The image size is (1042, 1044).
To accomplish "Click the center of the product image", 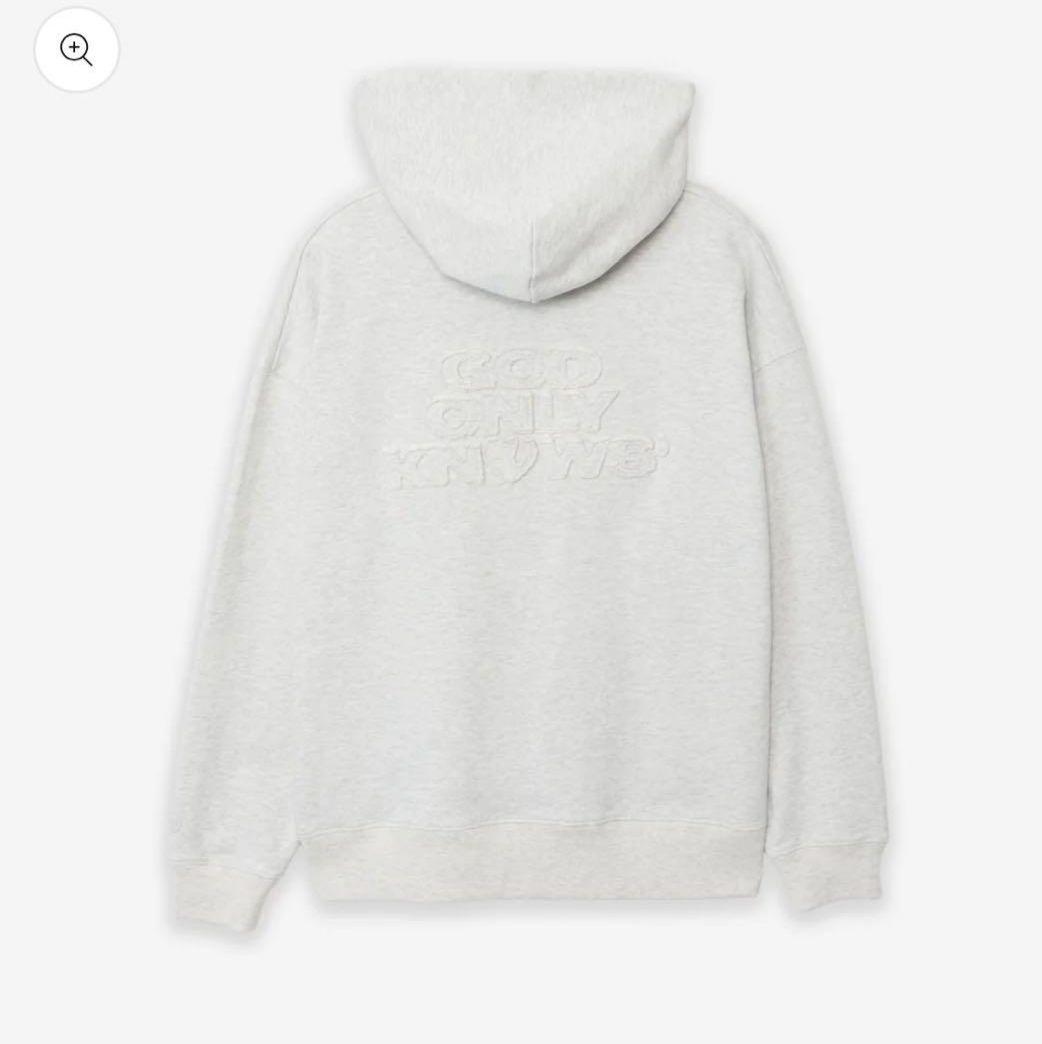I will 521,522.
